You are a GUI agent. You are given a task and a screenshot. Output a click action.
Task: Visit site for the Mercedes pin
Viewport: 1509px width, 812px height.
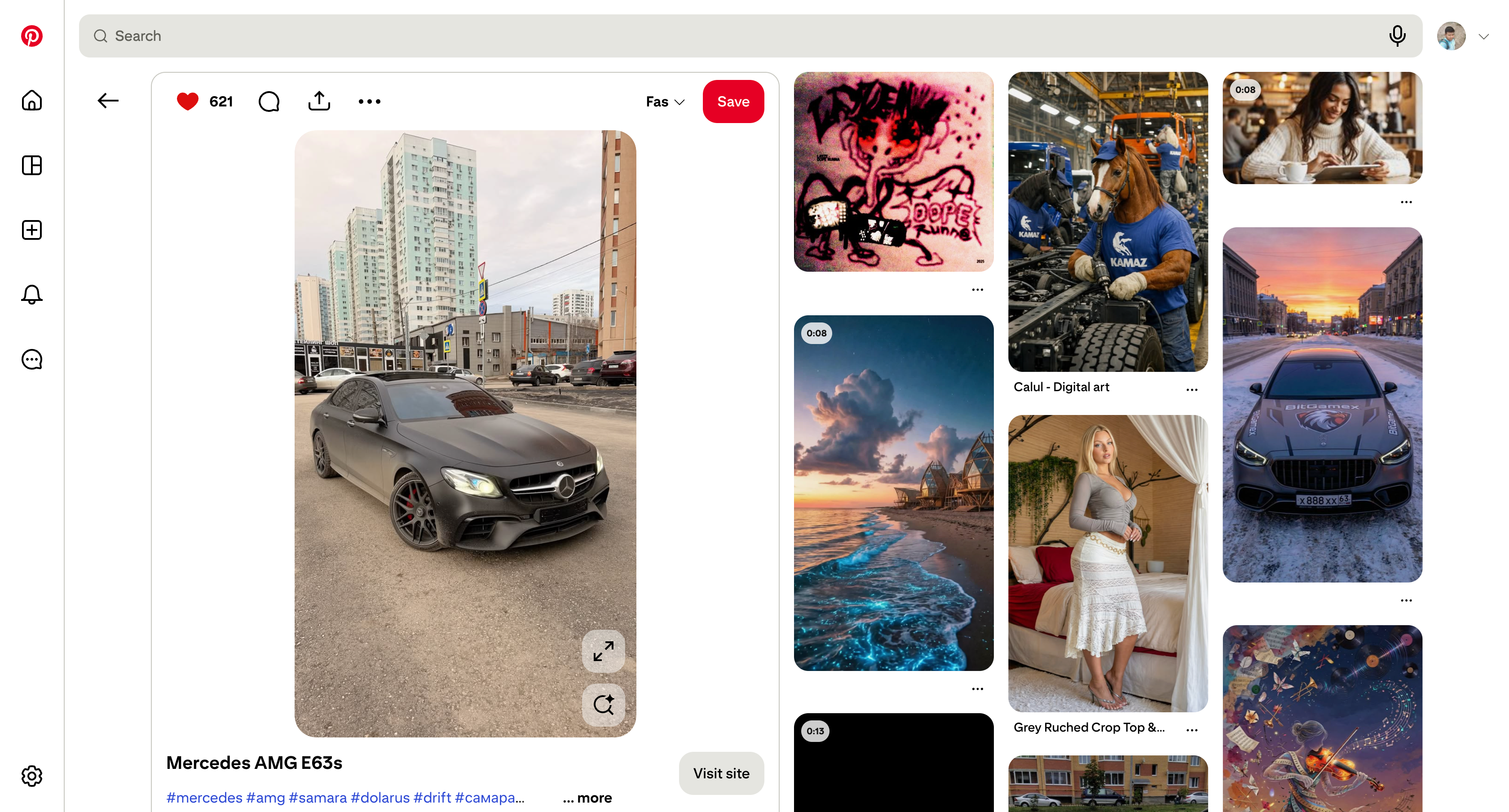[721, 773]
